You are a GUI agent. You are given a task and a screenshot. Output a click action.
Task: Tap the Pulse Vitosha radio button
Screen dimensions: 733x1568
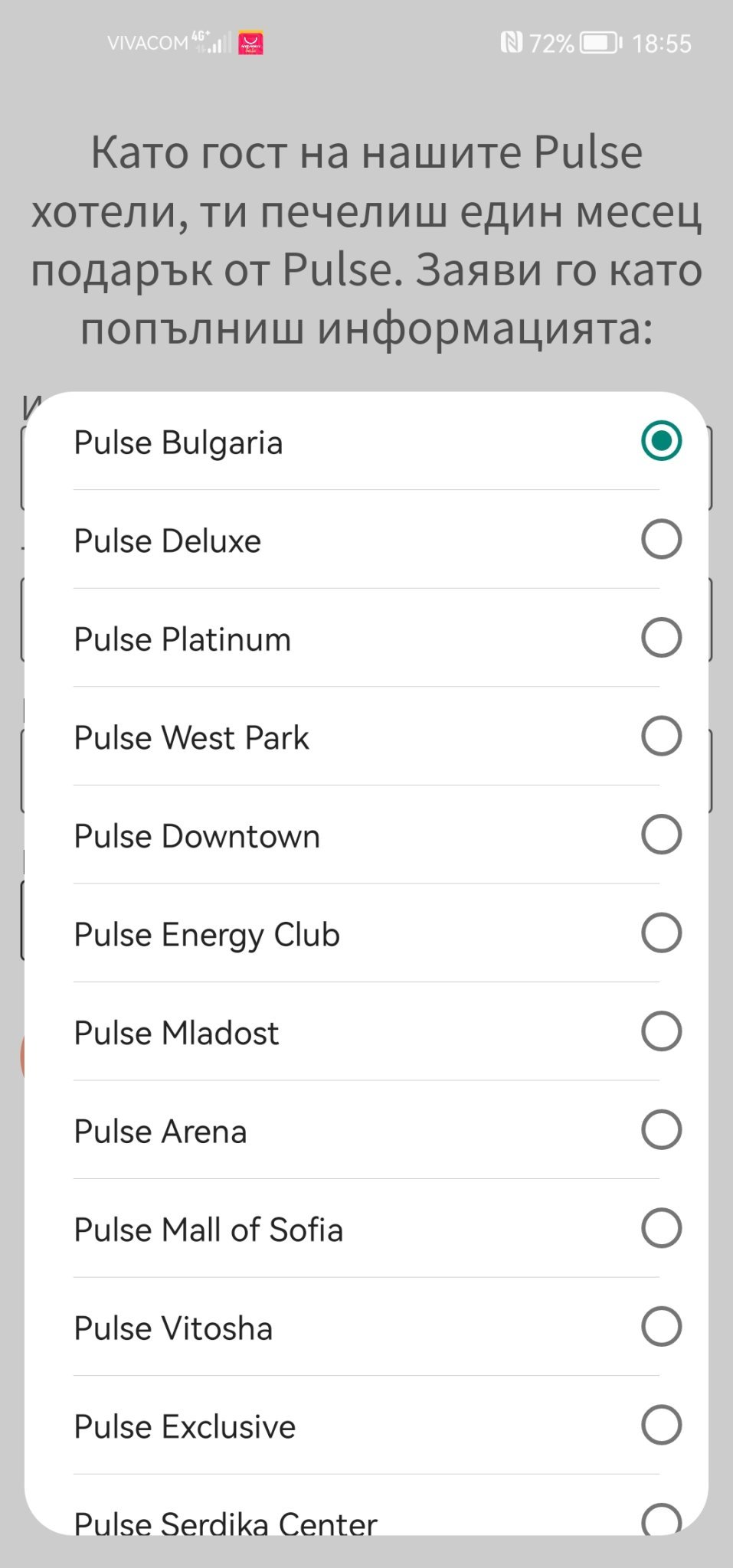tap(661, 1327)
